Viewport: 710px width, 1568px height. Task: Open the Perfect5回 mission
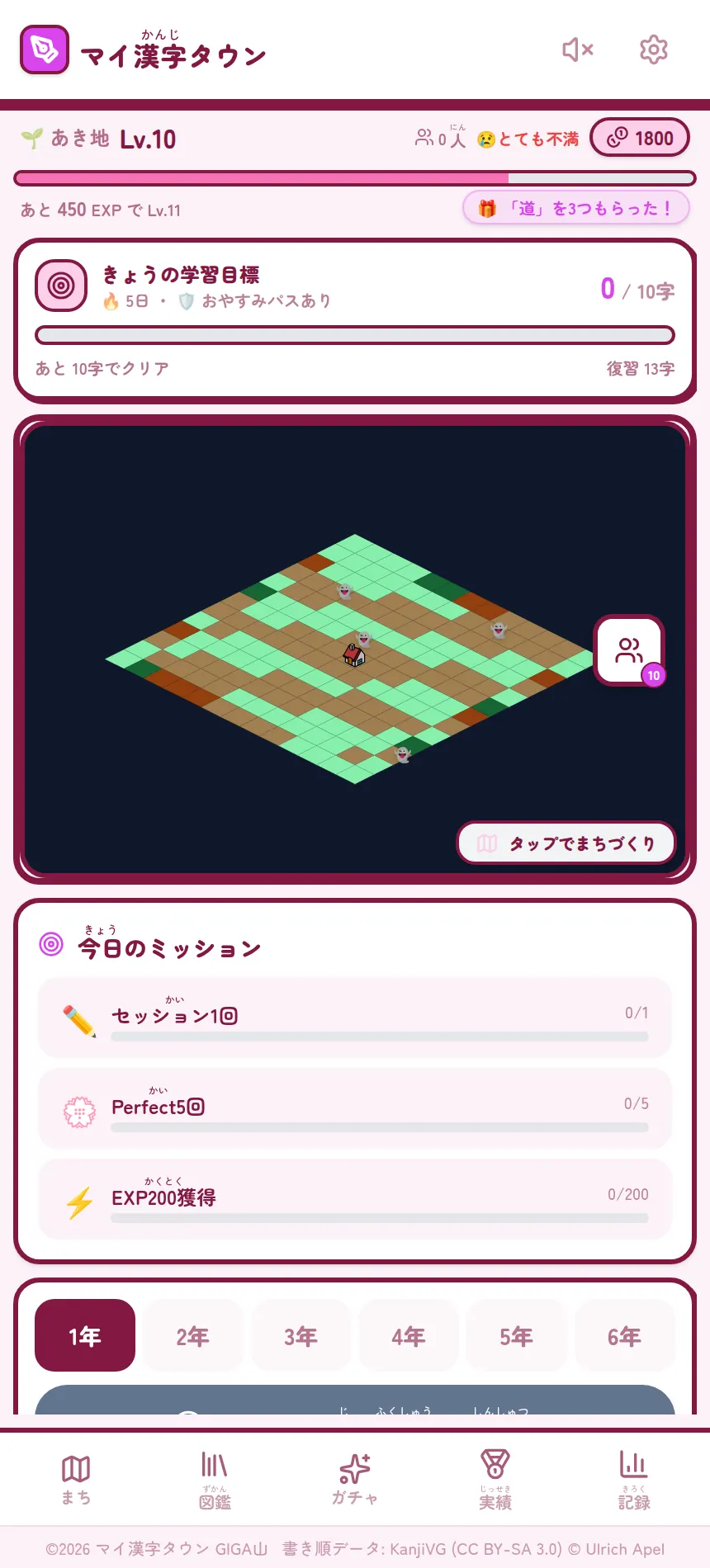click(x=355, y=1109)
